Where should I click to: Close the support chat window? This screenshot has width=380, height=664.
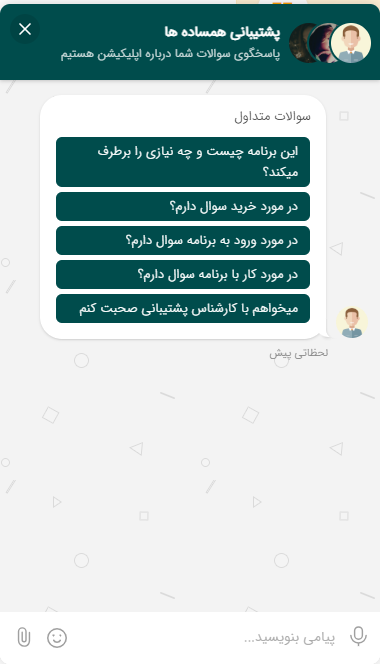point(25,29)
